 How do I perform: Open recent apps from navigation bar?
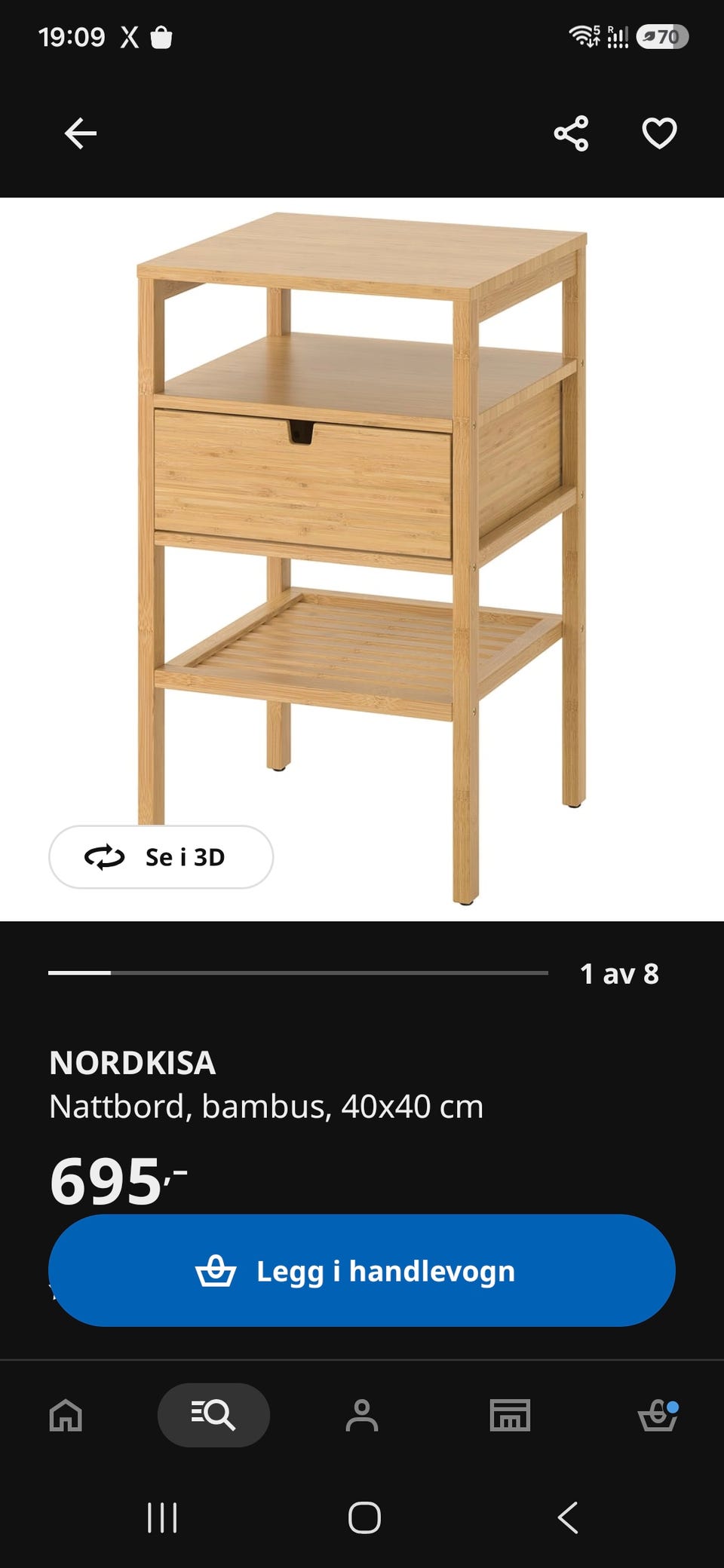click(x=162, y=1517)
